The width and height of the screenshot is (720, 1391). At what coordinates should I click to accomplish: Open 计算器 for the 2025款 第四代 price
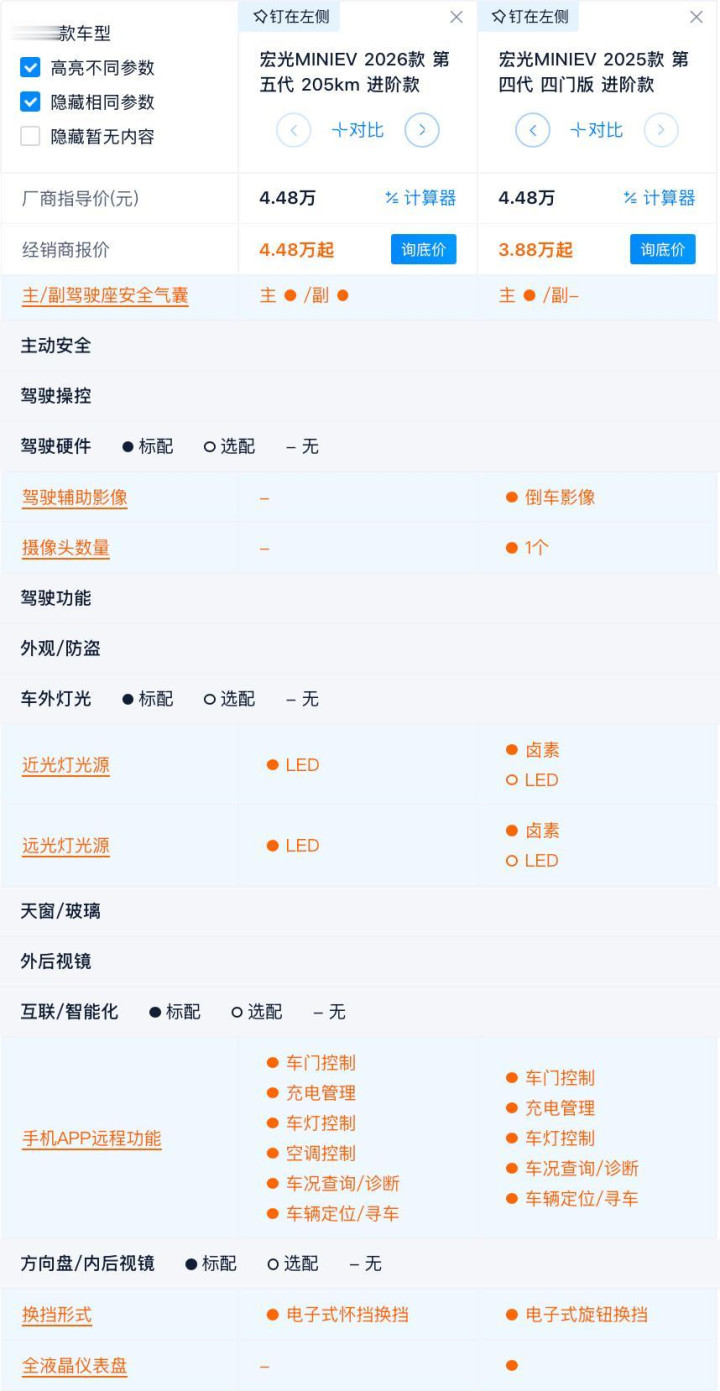coord(659,198)
